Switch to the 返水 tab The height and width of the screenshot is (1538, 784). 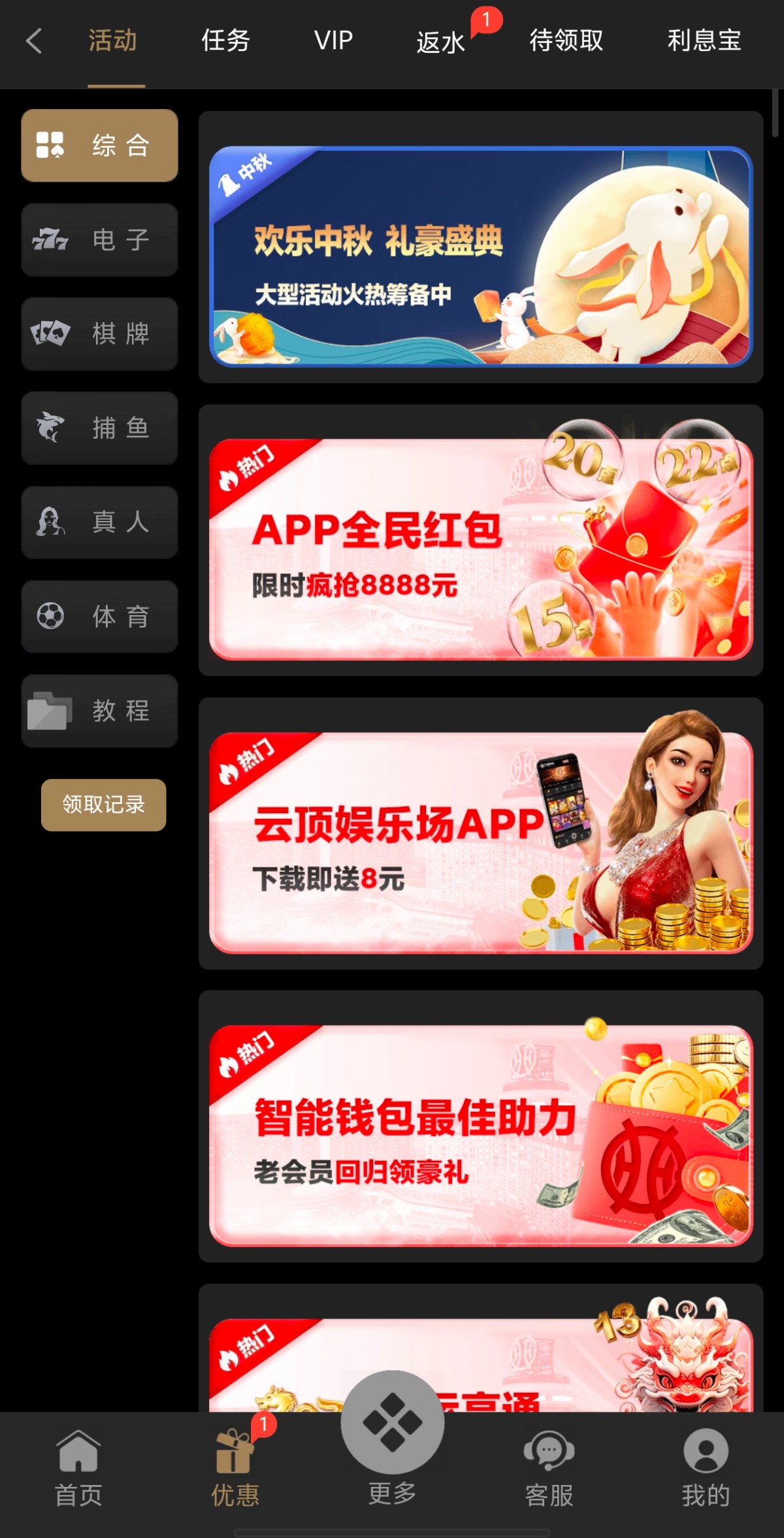[x=441, y=42]
